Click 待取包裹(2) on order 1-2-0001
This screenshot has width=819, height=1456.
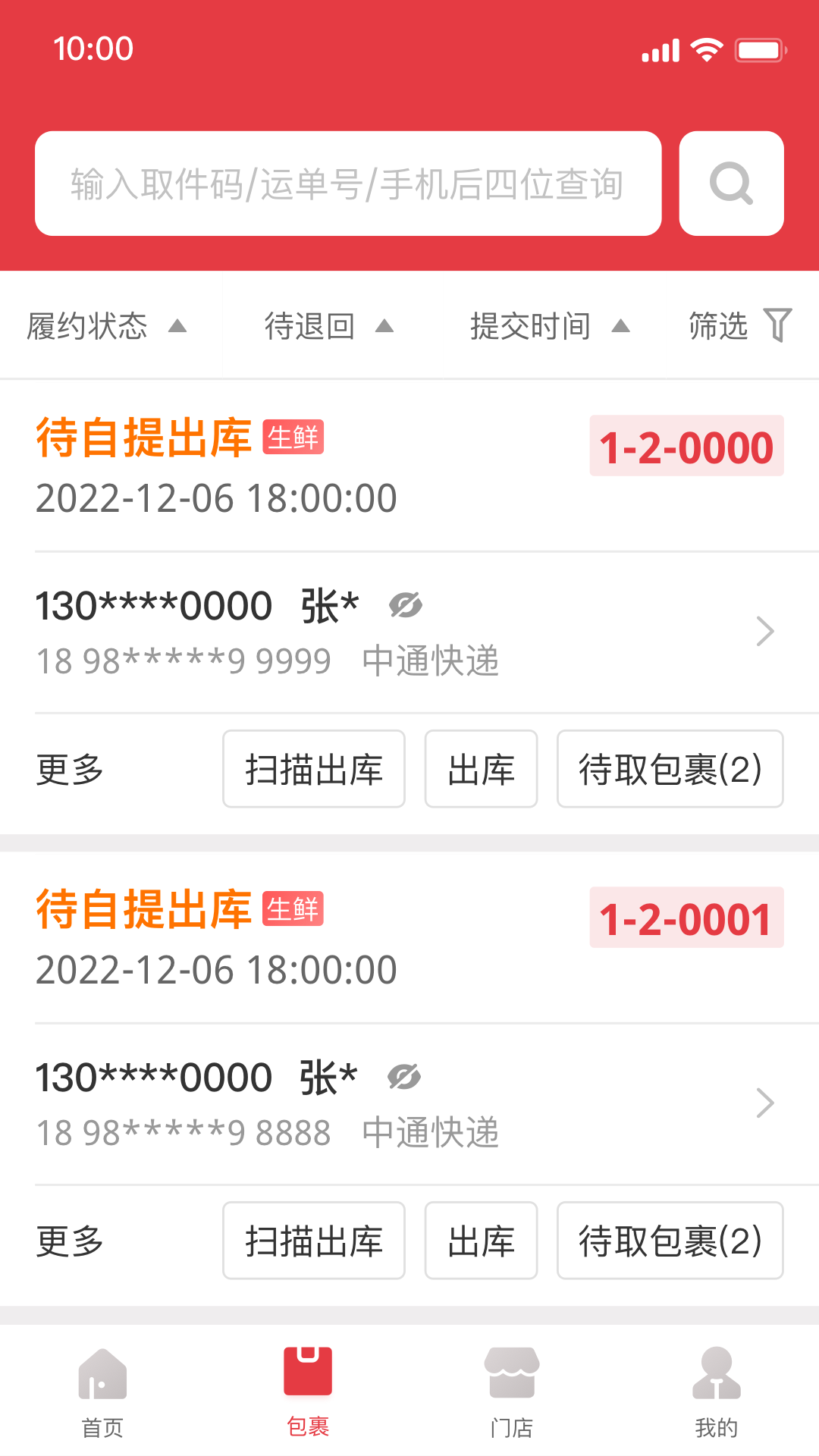coord(670,1241)
